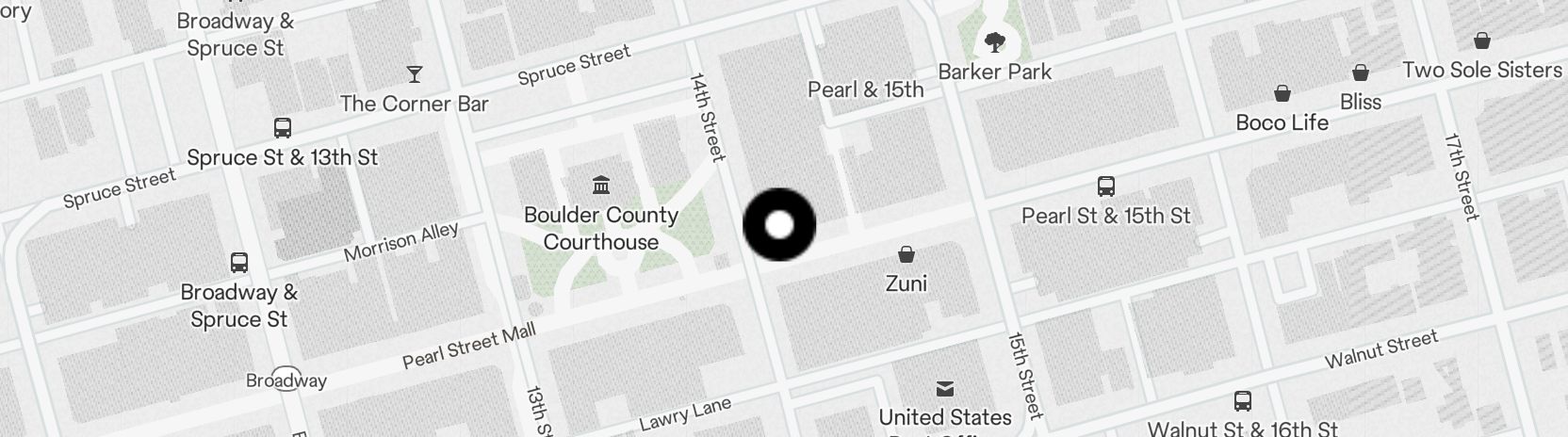Tap The Corner Bar marker
This screenshot has height=437, width=1568.
pos(414,74)
